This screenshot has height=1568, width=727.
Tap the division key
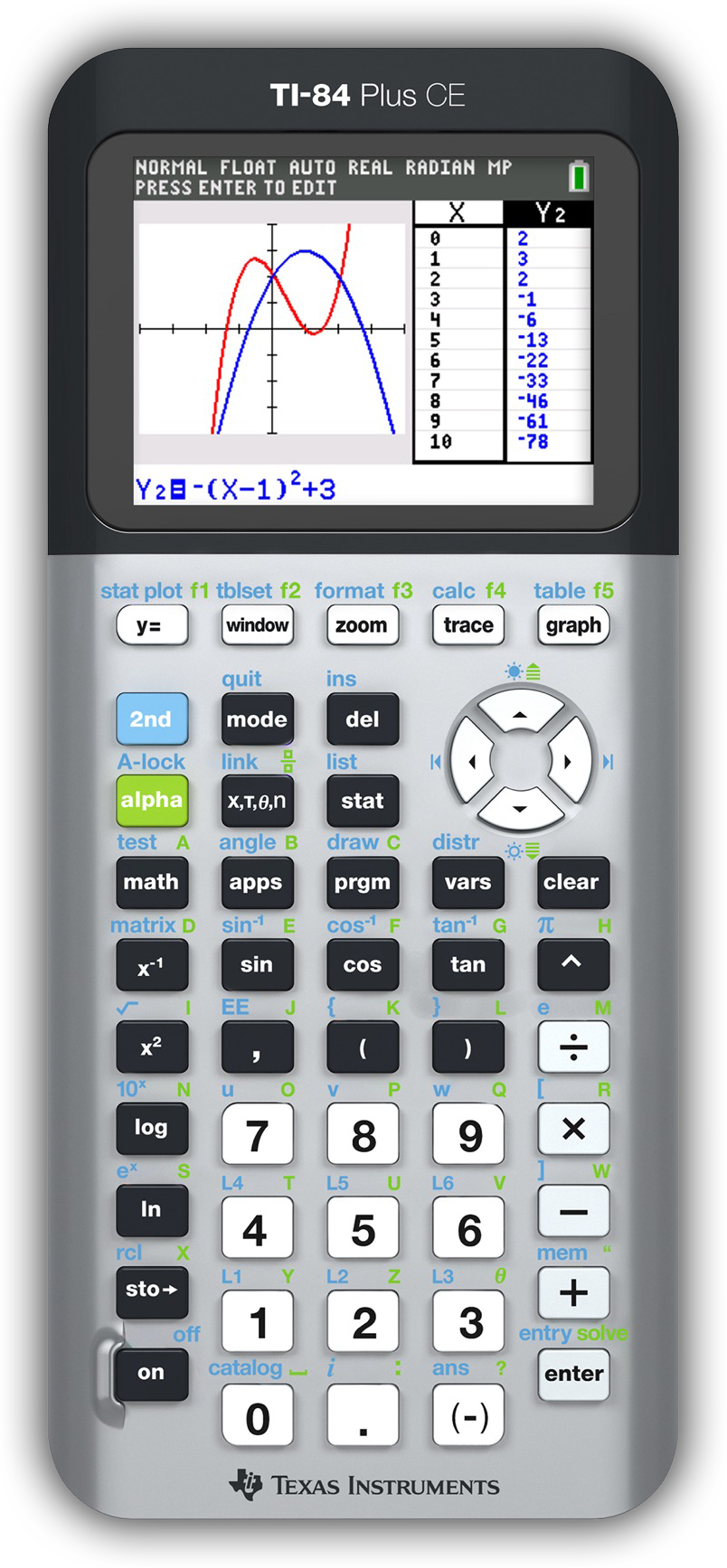[573, 1047]
